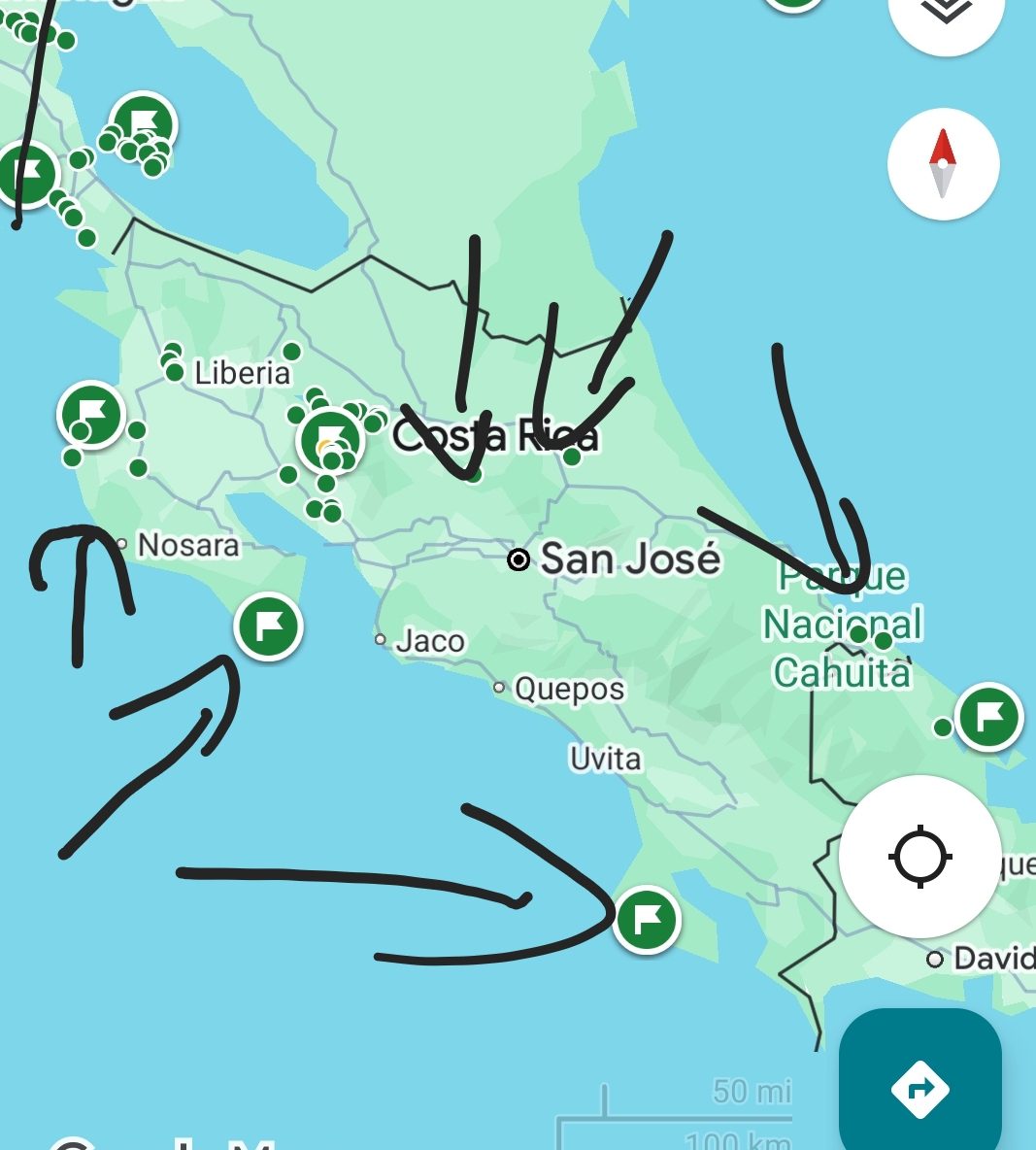Open the saved flag pin southeast of Nosara
Viewport: 1036px width, 1150px height.
click(268, 626)
